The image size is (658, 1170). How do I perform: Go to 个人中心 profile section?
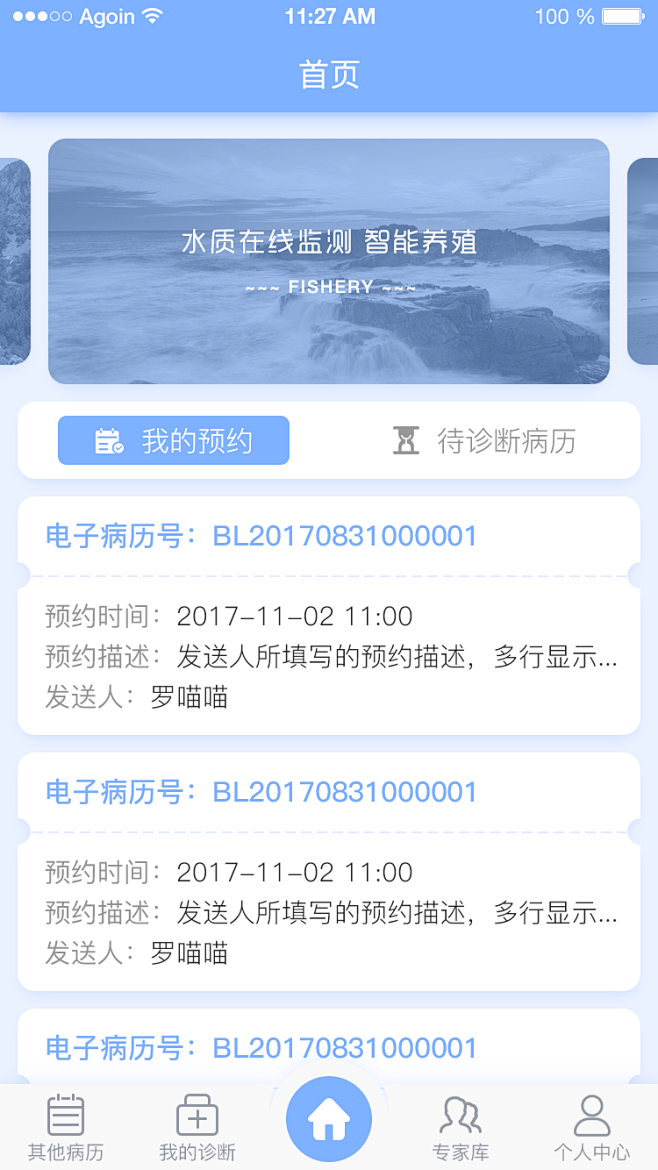pyautogui.click(x=592, y=1128)
